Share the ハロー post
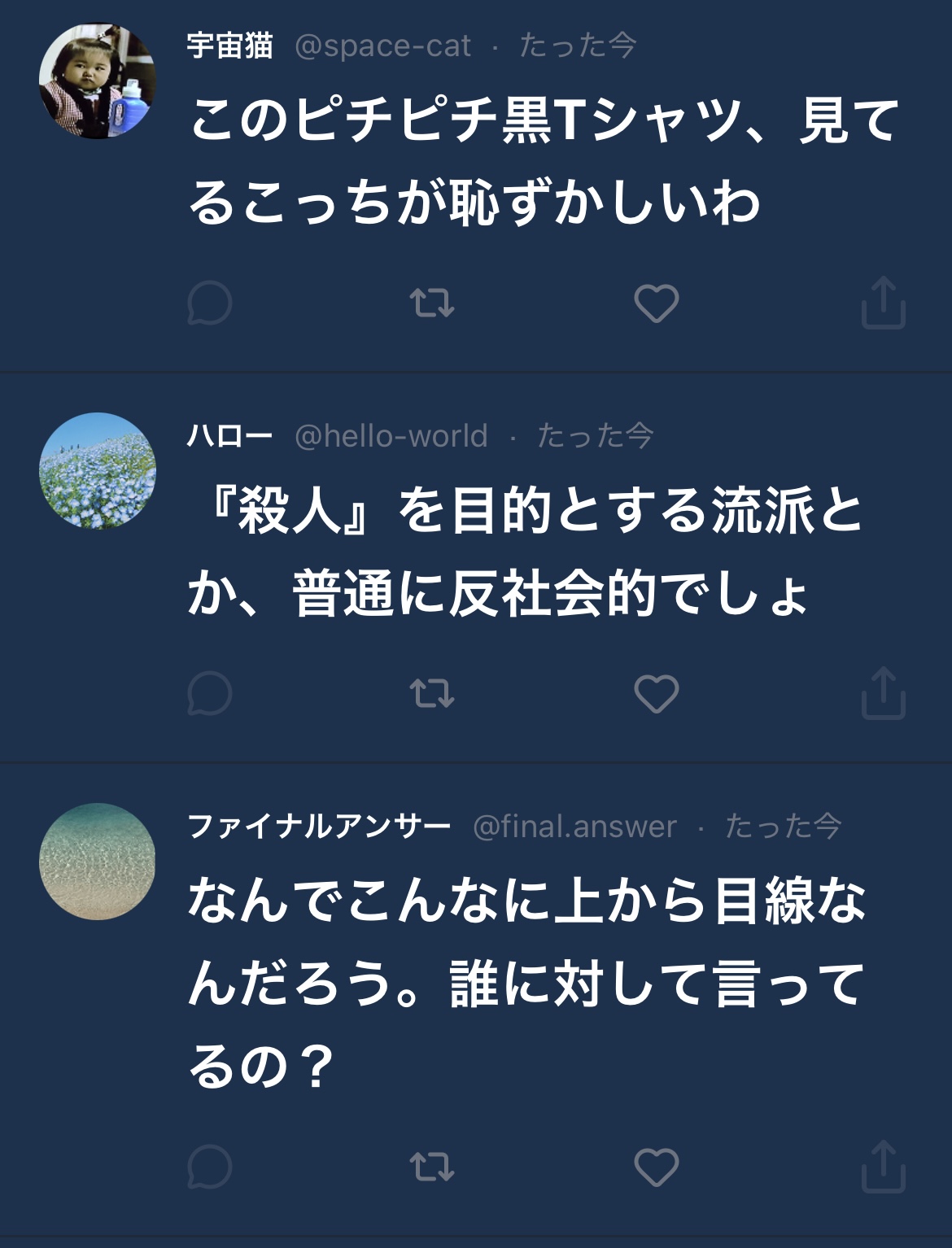 tap(883, 694)
